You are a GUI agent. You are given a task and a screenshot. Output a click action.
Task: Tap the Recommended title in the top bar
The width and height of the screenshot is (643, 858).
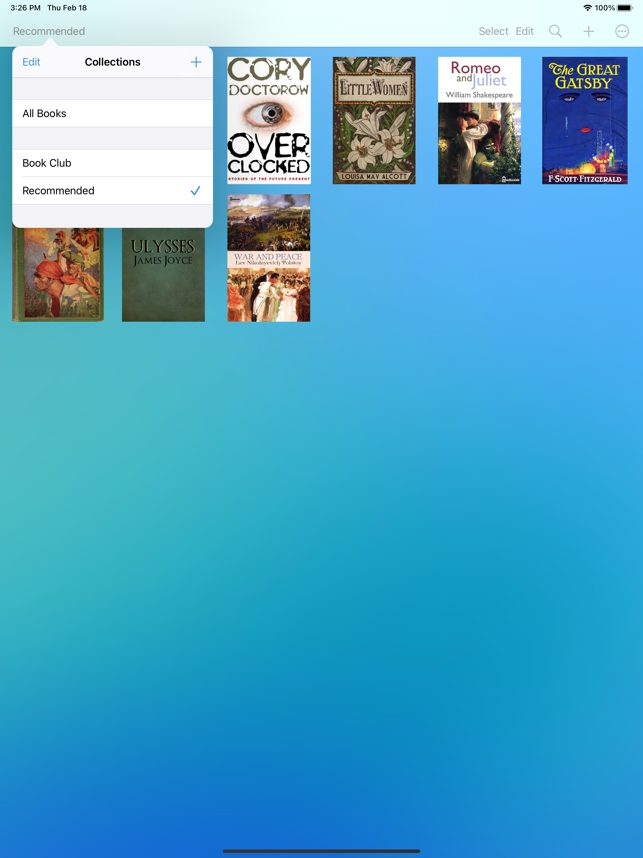pos(49,31)
